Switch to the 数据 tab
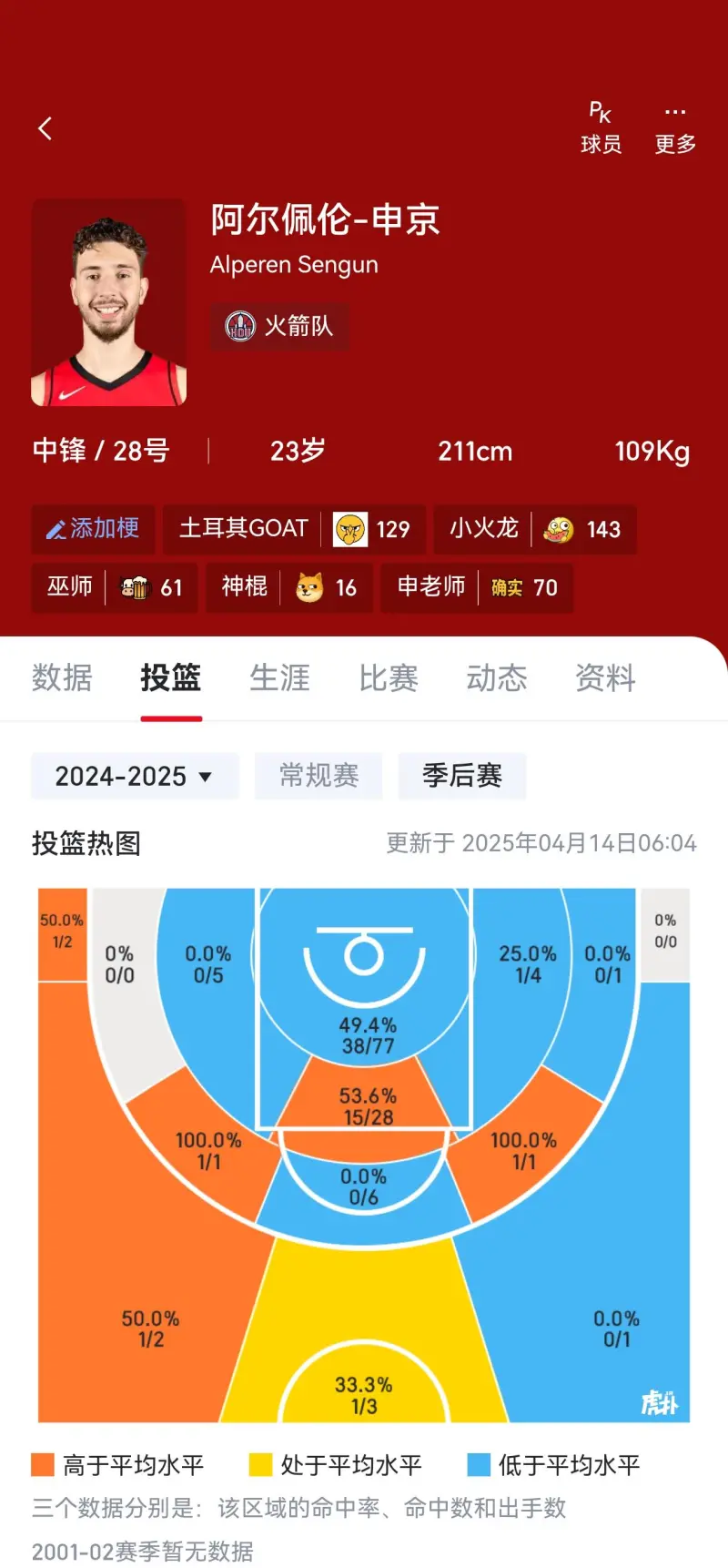Screen dimensions: 728x1568 (x=62, y=678)
